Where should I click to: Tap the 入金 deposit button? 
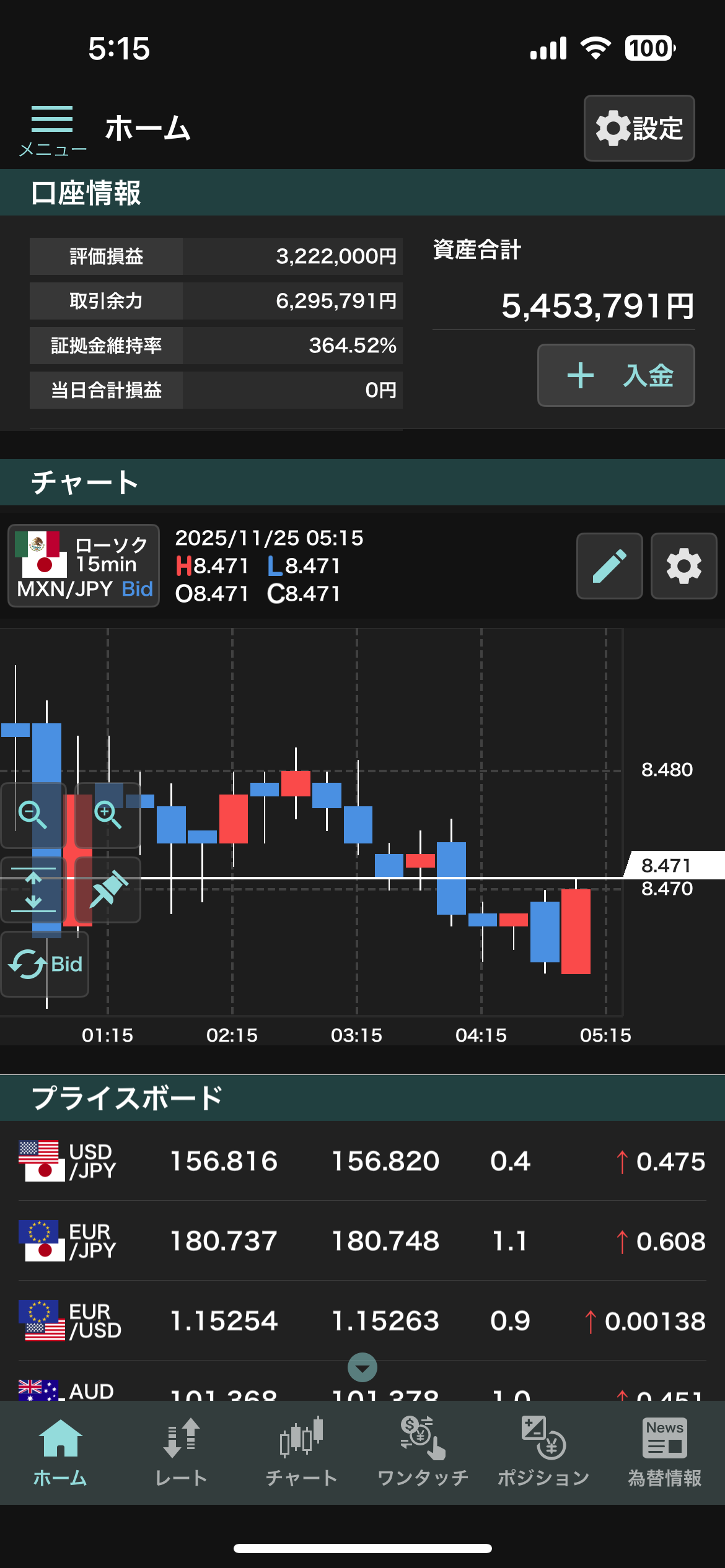pos(616,375)
